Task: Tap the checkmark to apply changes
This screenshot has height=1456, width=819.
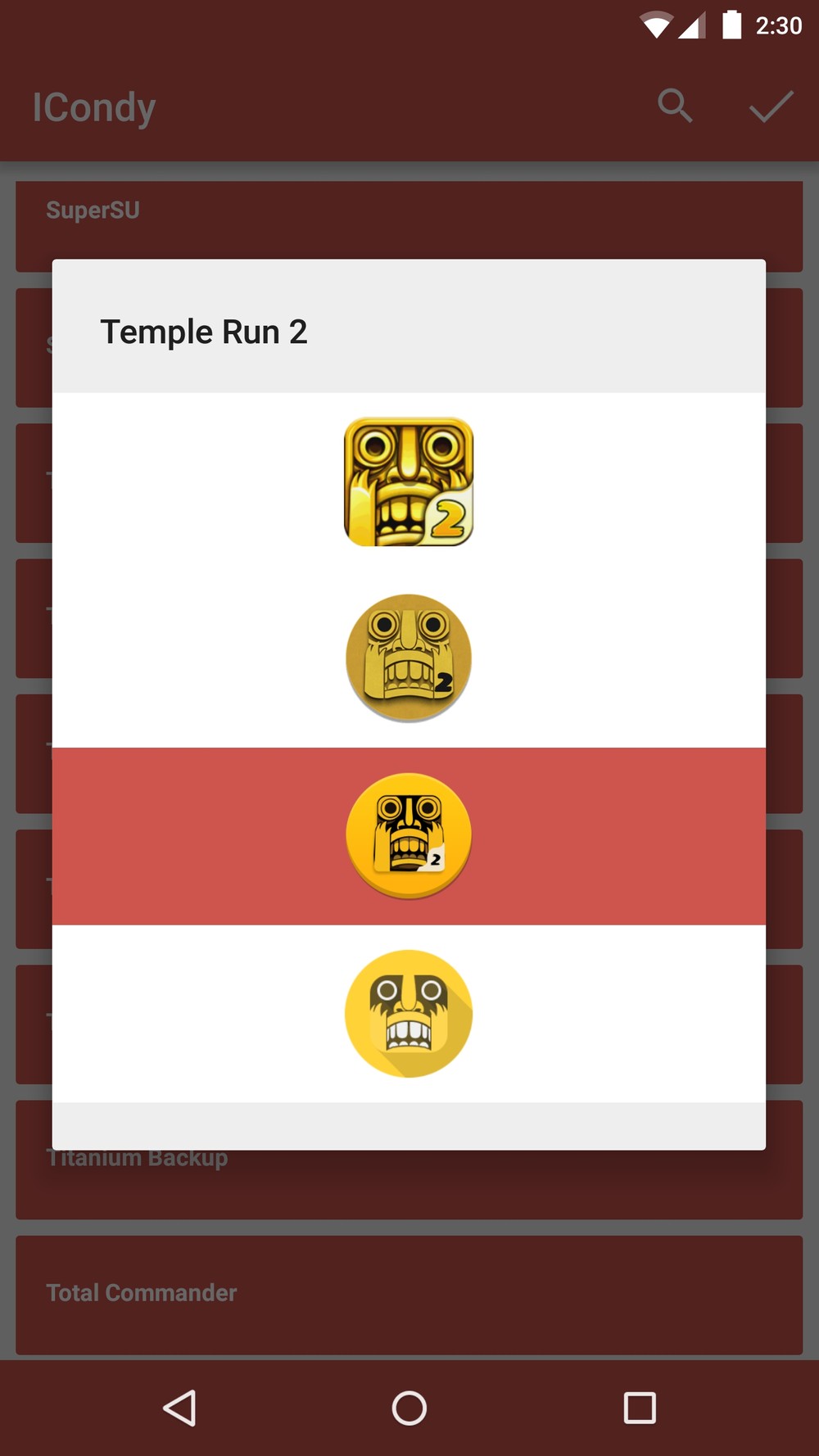Action: (771, 106)
